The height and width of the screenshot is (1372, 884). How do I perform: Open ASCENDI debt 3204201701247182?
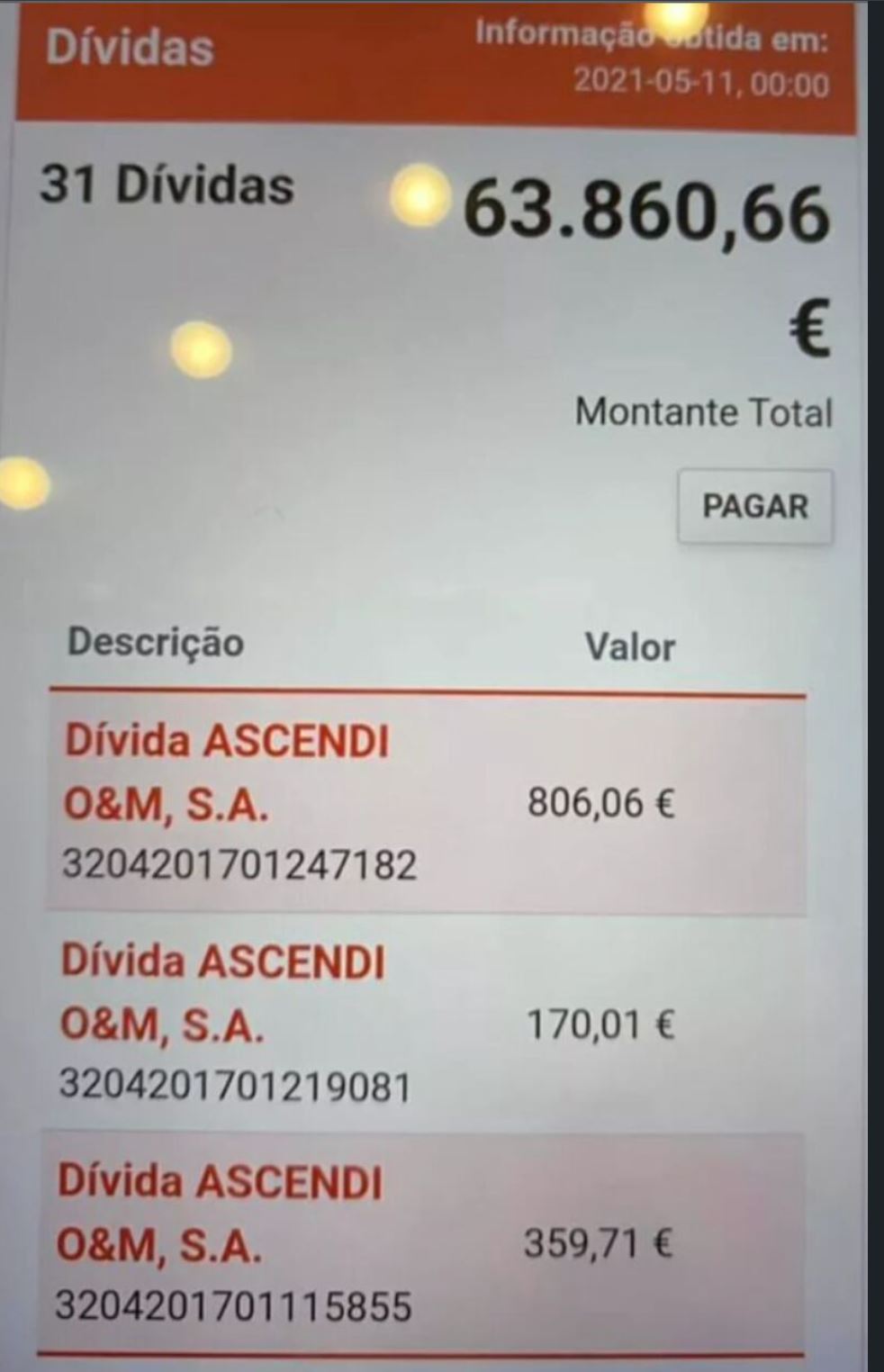point(425,803)
